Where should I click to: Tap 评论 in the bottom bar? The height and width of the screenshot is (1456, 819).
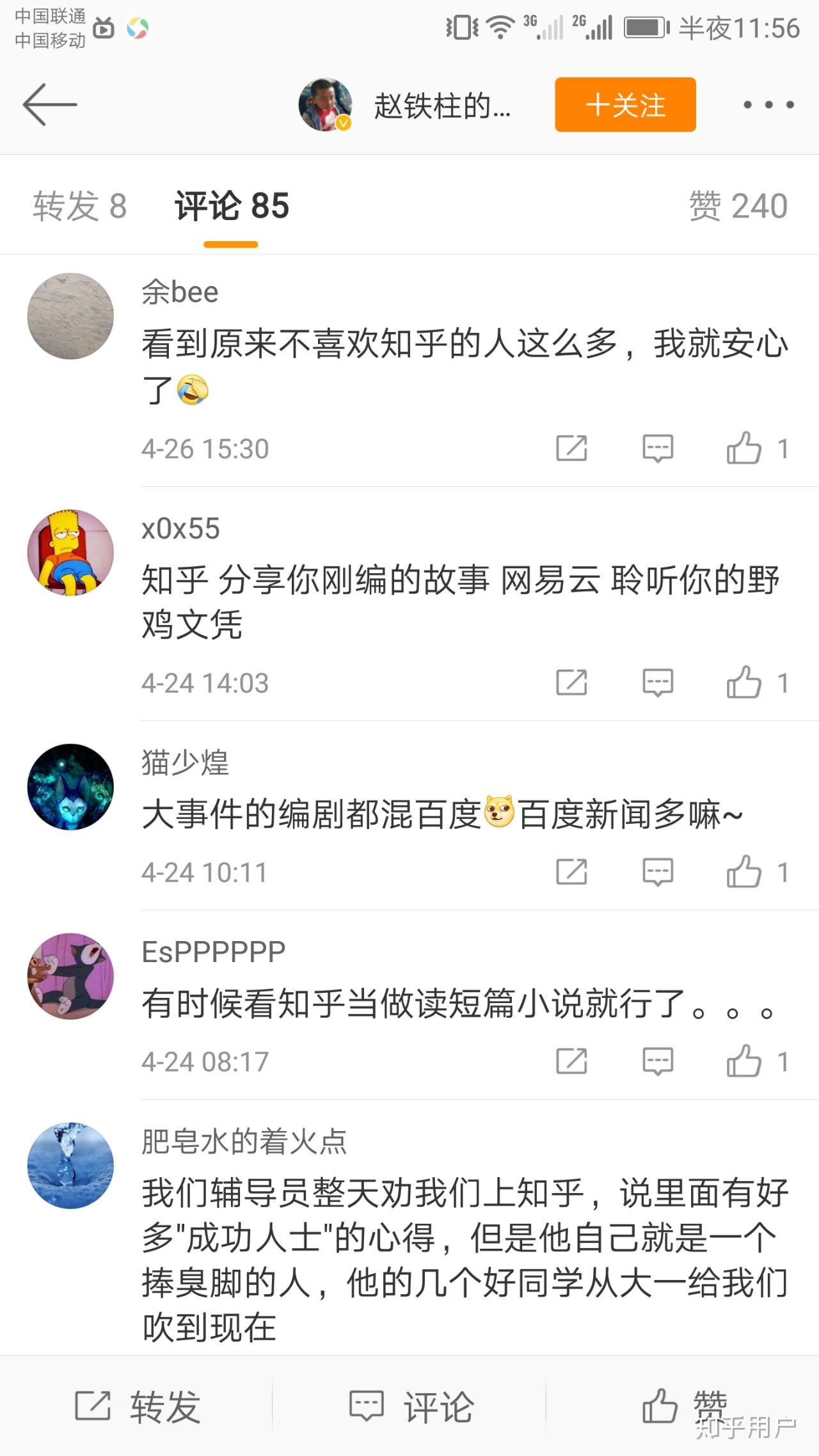coord(411,1406)
